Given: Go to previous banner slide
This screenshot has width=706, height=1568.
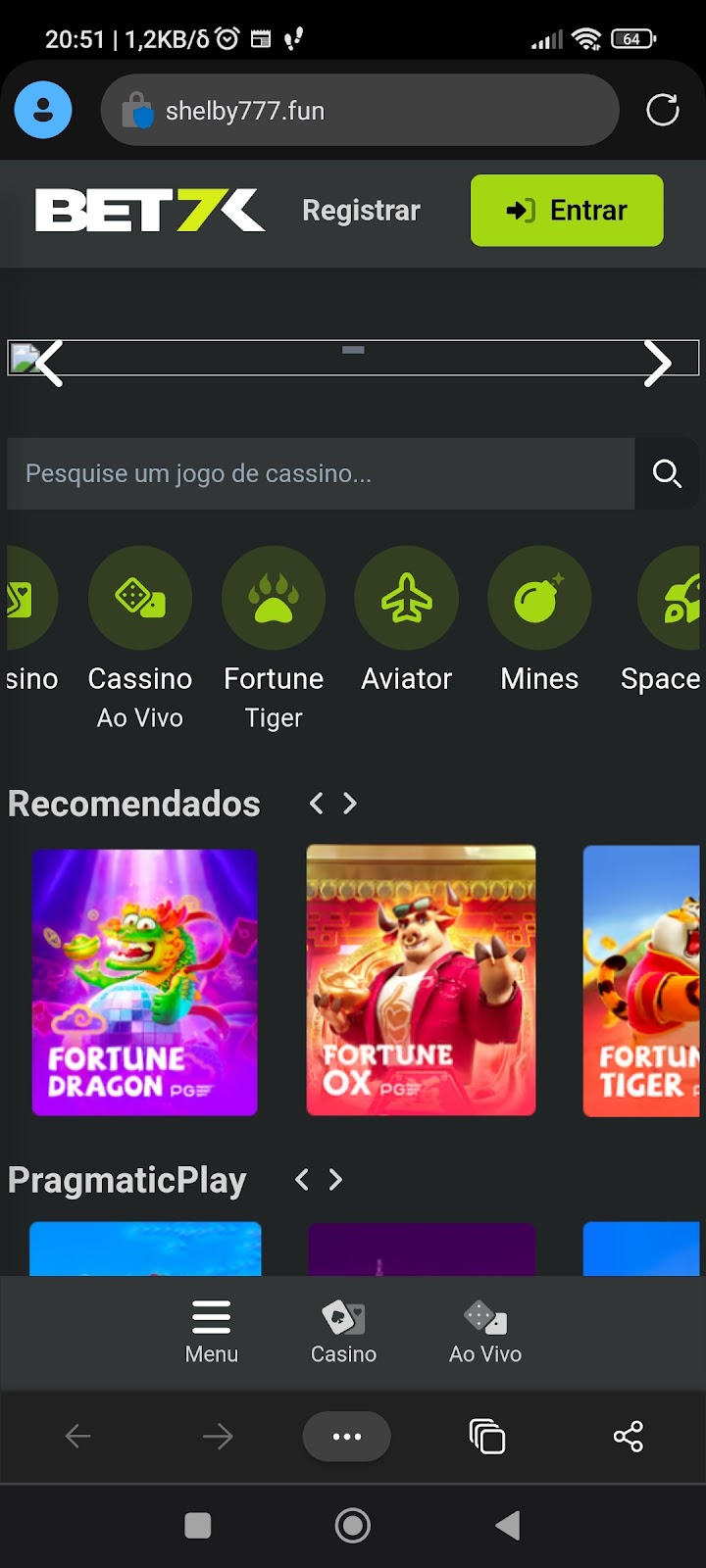Looking at the screenshot, I should tap(48, 364).
